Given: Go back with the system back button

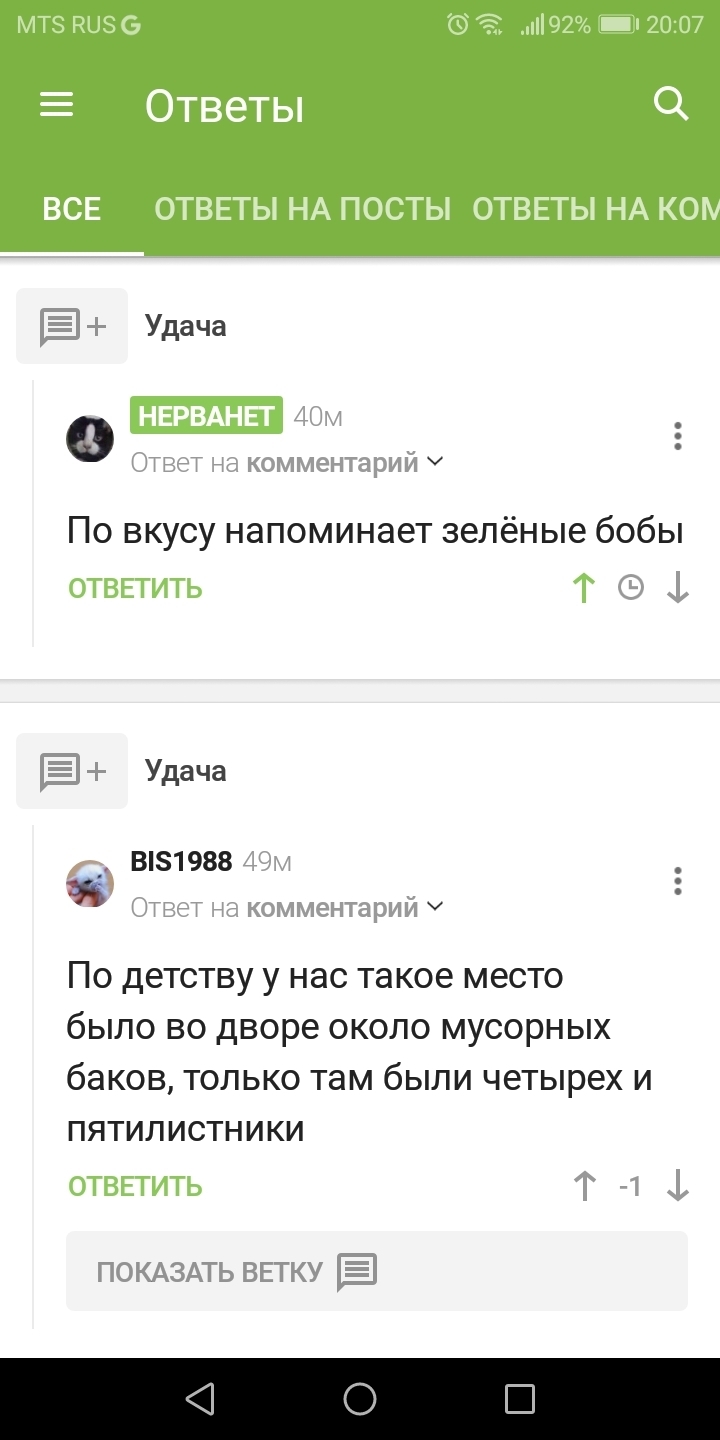Looking at the screenshot, I should (200, 1399).
